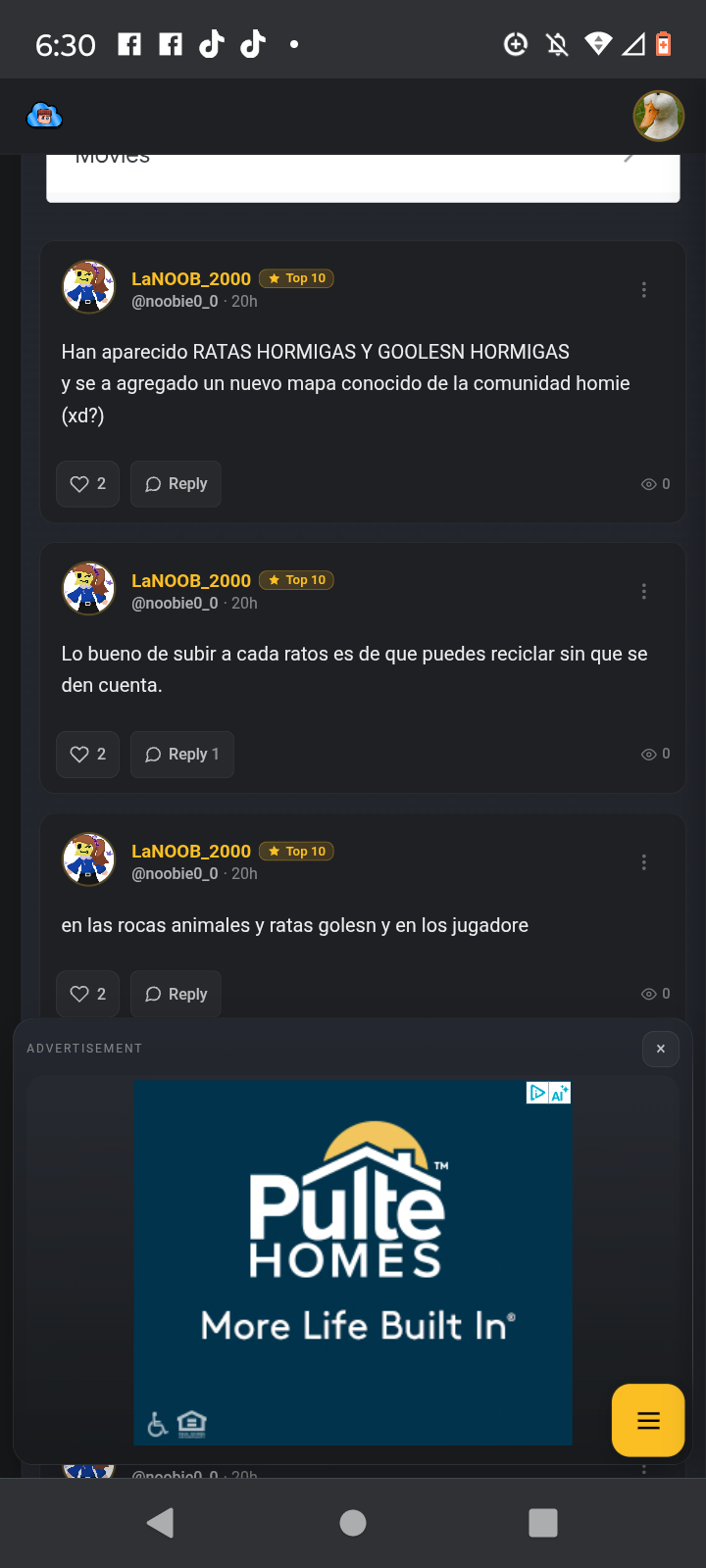Like the post about RATAS HORMIGAS
The image size is (706, 1568).
(x=88, y=484)
